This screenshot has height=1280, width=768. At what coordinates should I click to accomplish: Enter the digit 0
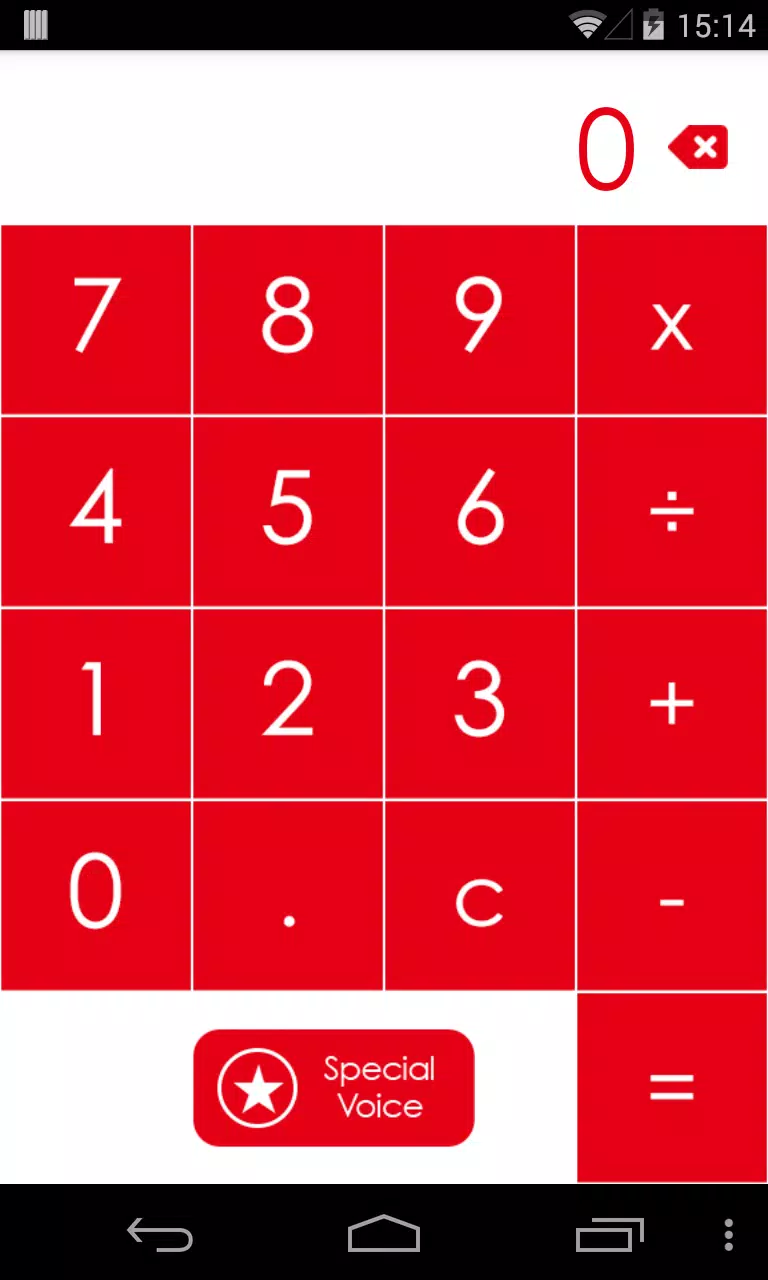tap(95, 895)
